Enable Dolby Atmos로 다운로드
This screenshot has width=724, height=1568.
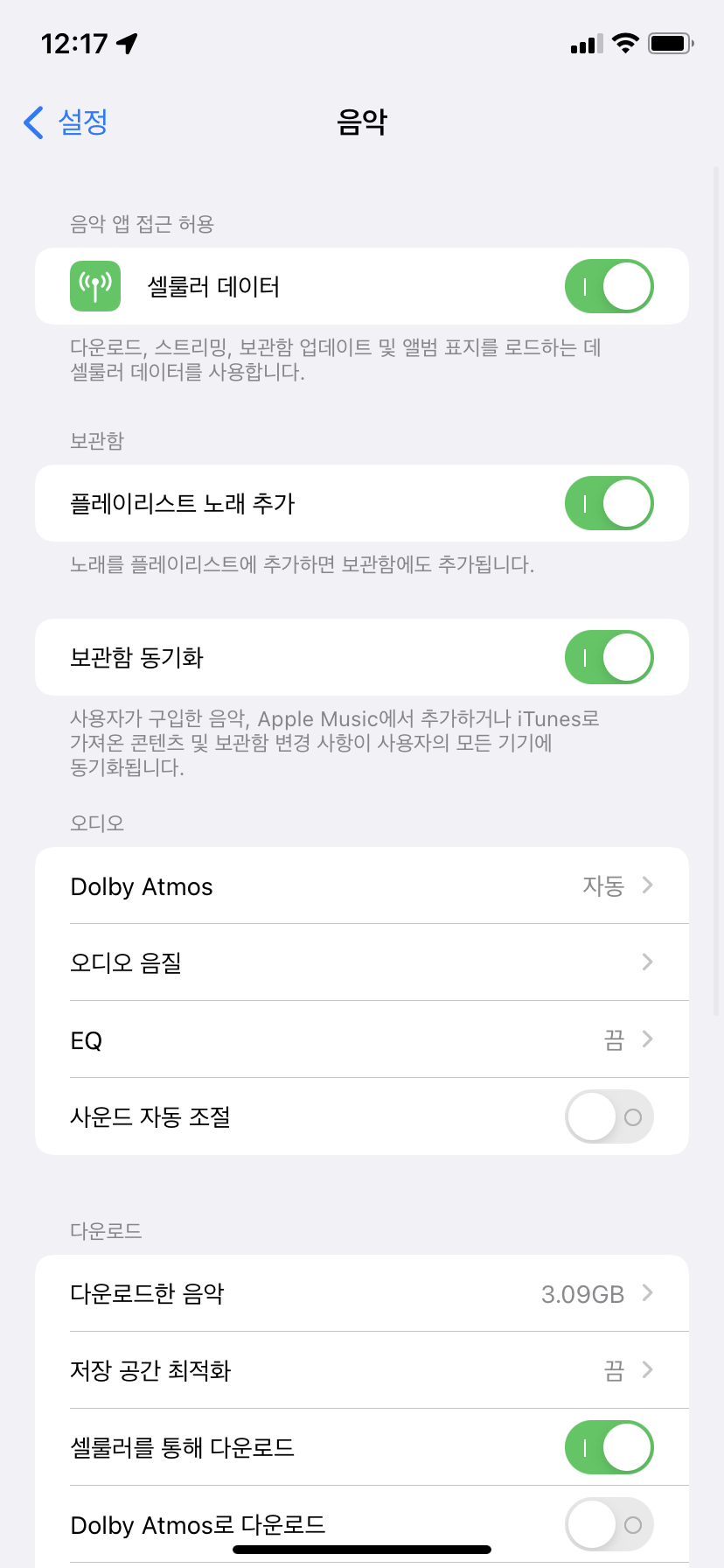[x=609, y=1524]
